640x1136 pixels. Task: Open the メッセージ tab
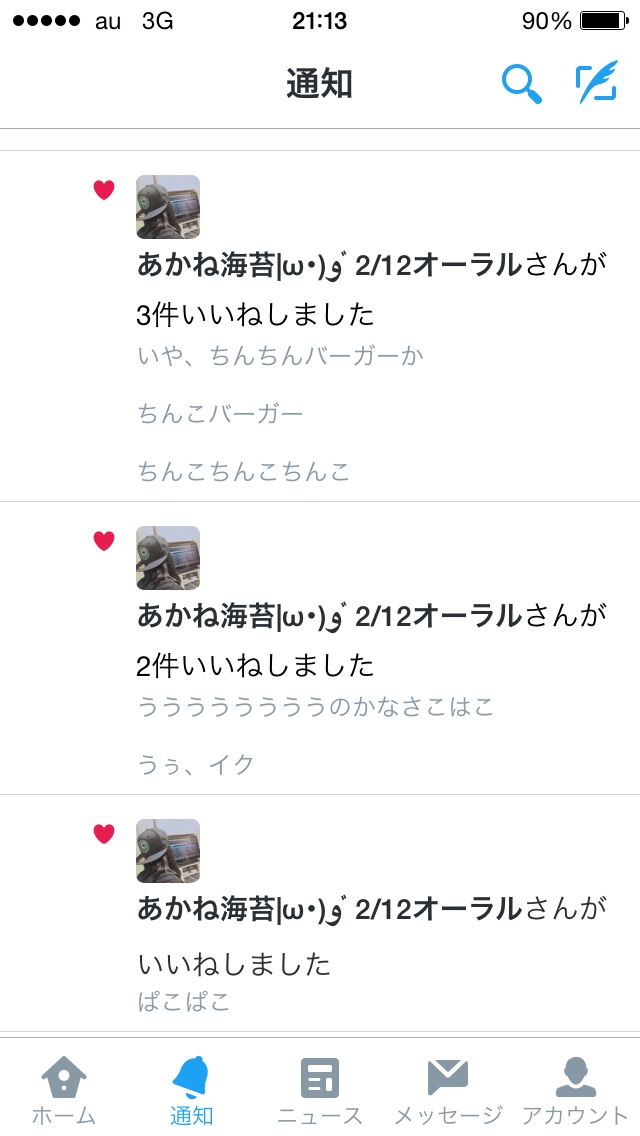(x=448, y=1089)
